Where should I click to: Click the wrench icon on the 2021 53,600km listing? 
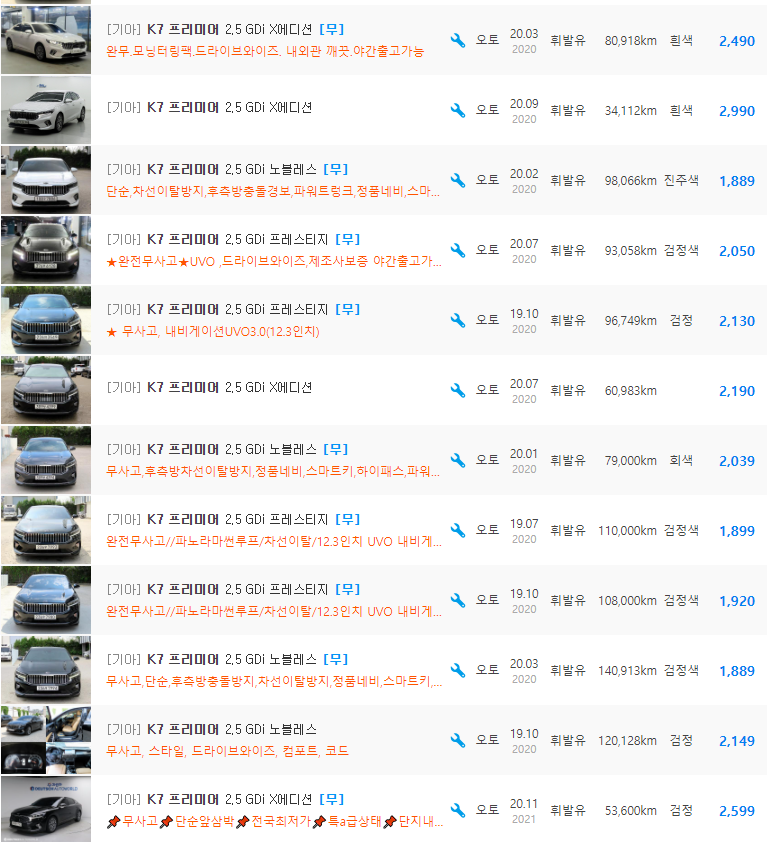[457, 810]
